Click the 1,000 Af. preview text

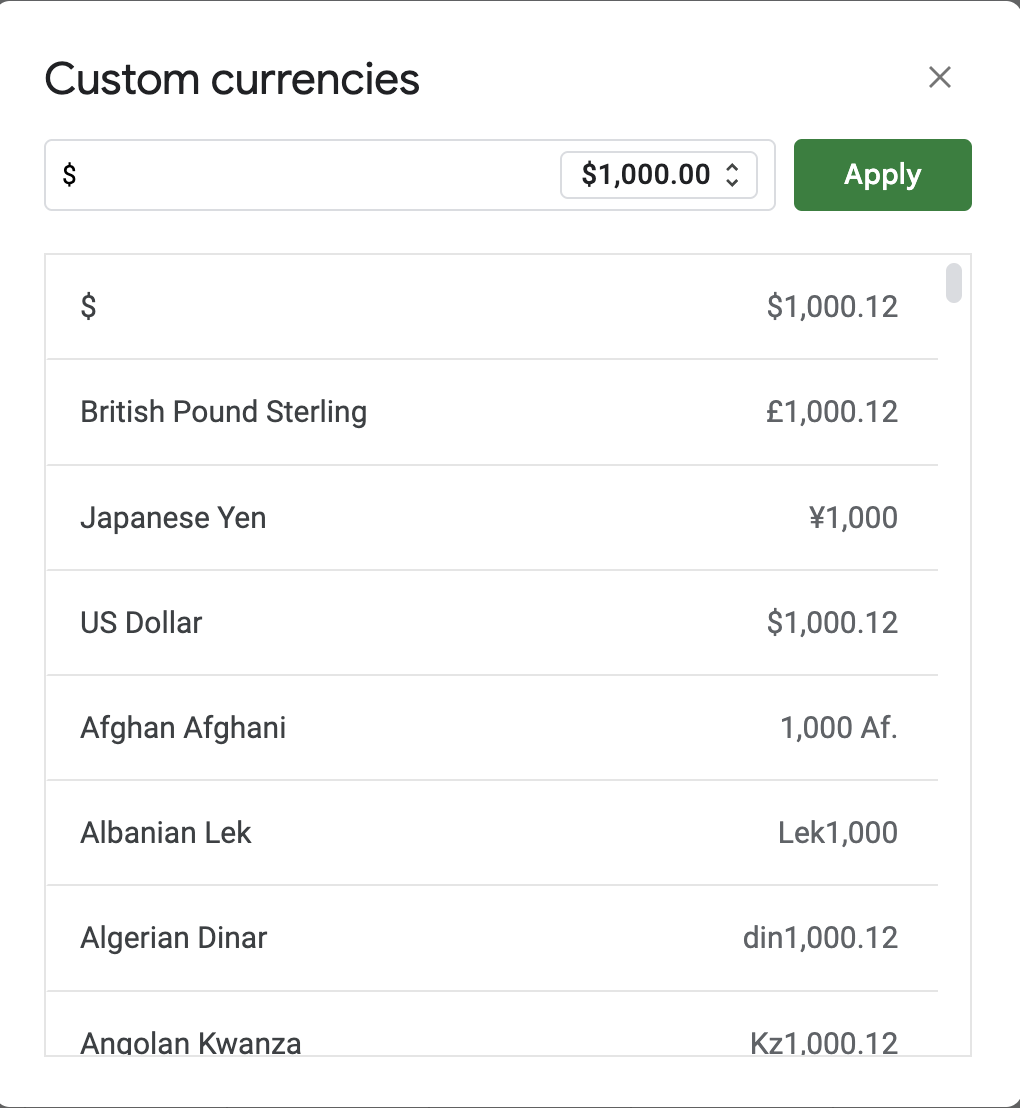(x=840, y=727)
